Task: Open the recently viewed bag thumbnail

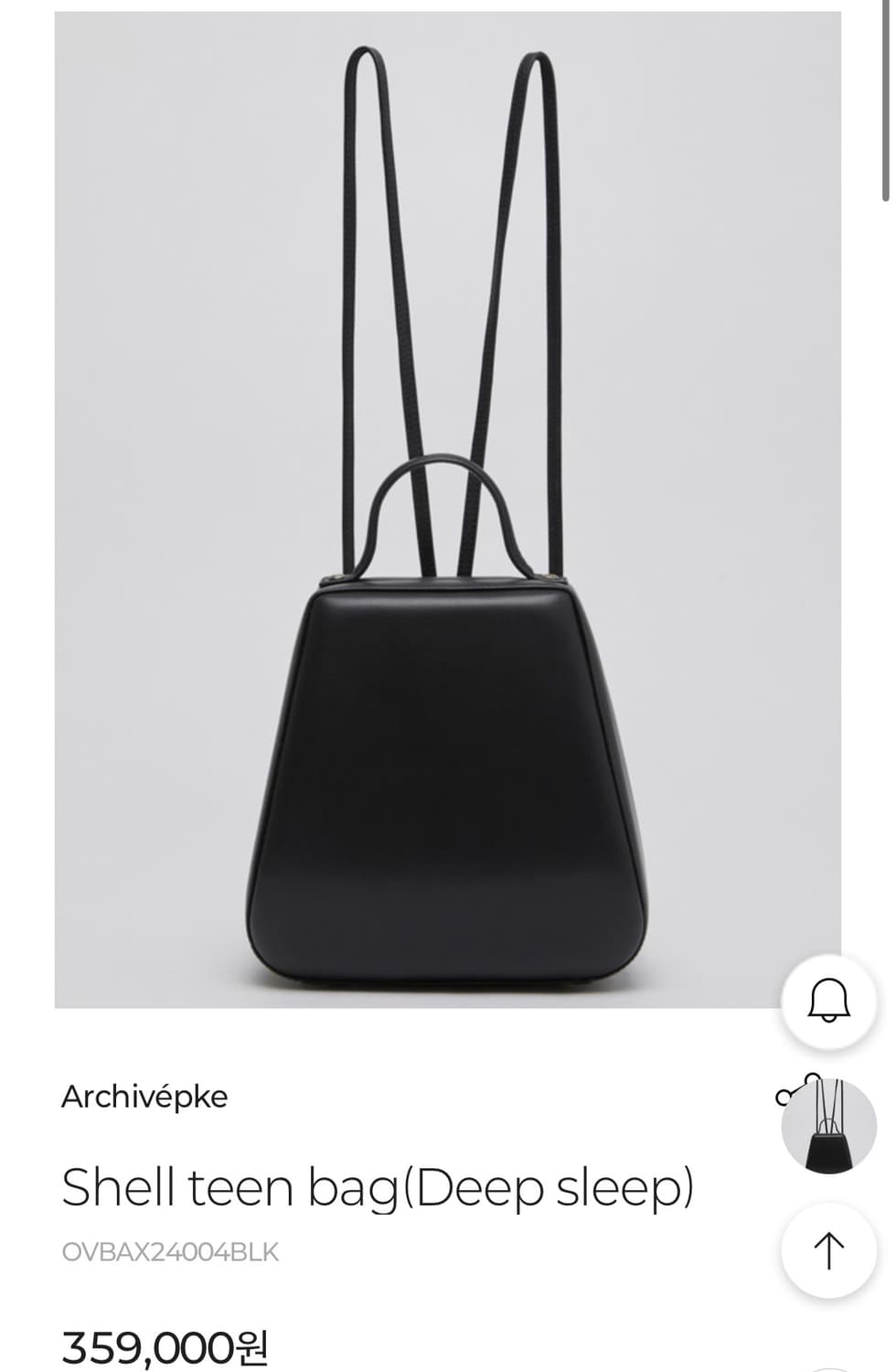Action: coord(828,1126)
